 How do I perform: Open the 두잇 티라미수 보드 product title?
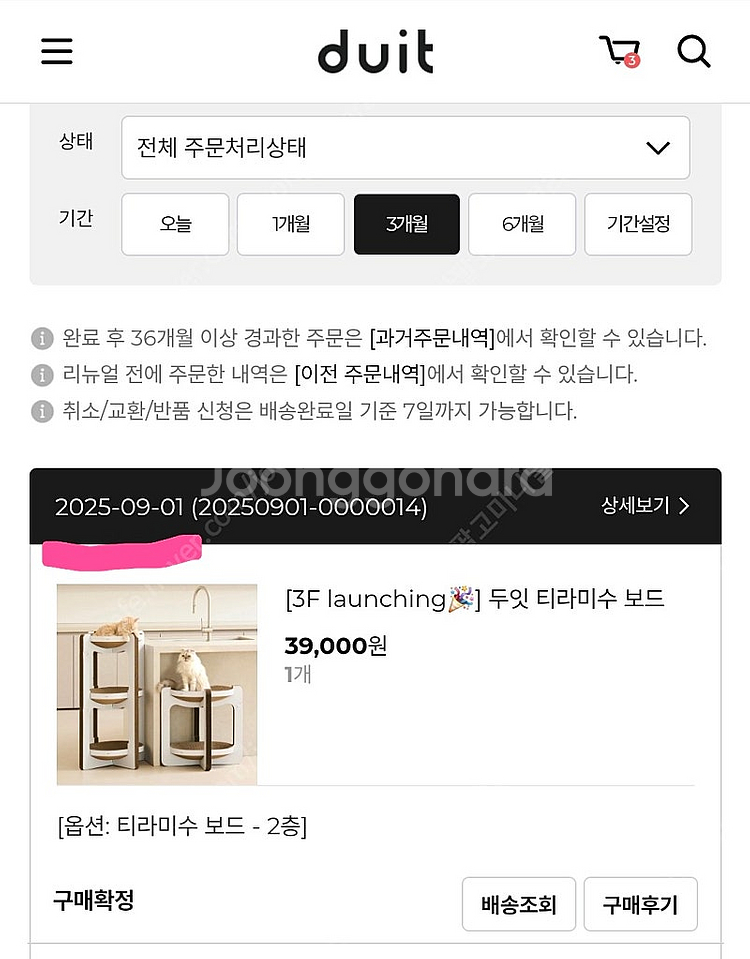pos(475,599)
